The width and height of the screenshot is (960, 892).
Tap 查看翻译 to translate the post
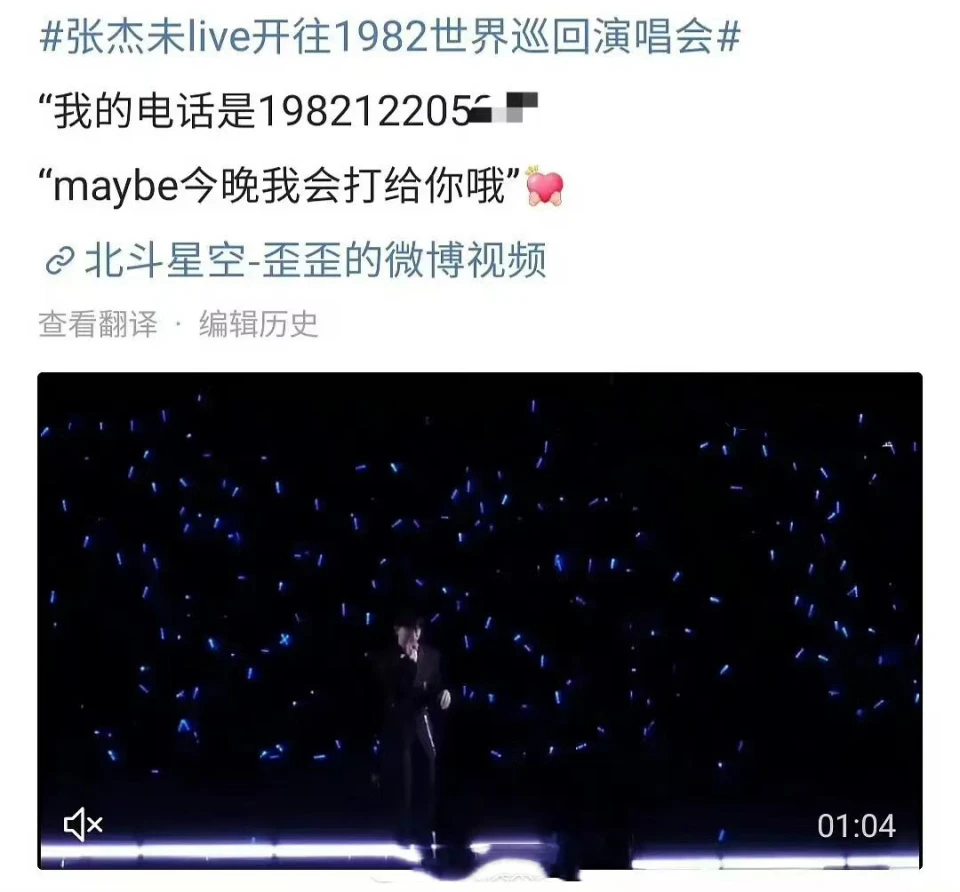click(98, 324)
